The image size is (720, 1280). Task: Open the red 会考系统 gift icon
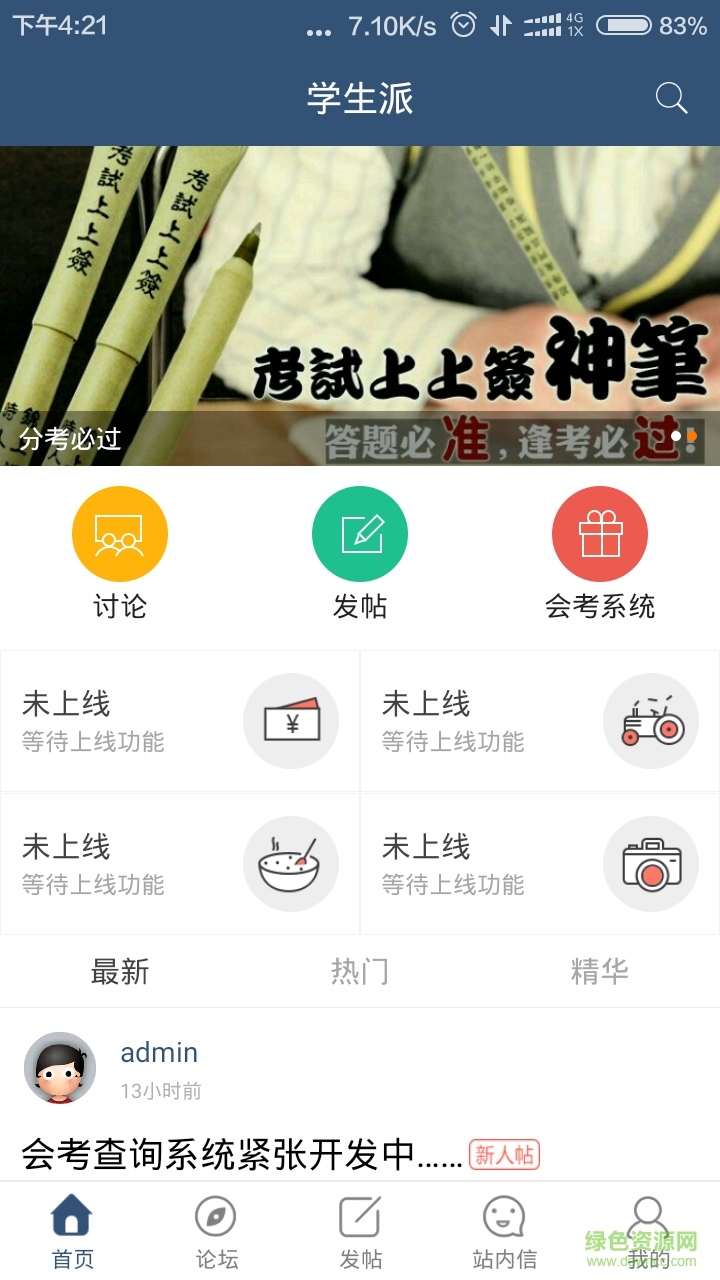click(x=600, y=533)
